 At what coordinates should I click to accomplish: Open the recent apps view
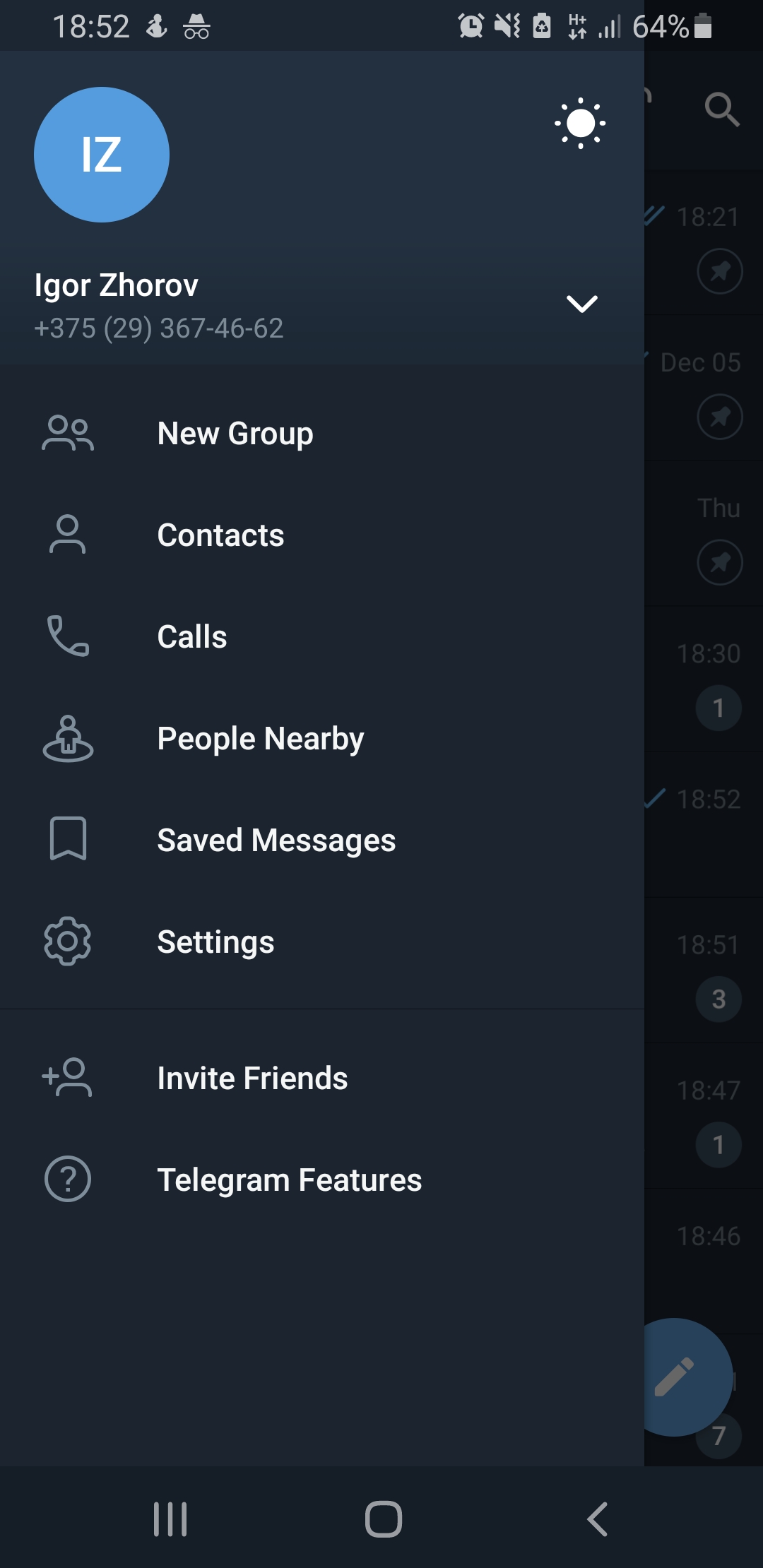pos(170,1519)
